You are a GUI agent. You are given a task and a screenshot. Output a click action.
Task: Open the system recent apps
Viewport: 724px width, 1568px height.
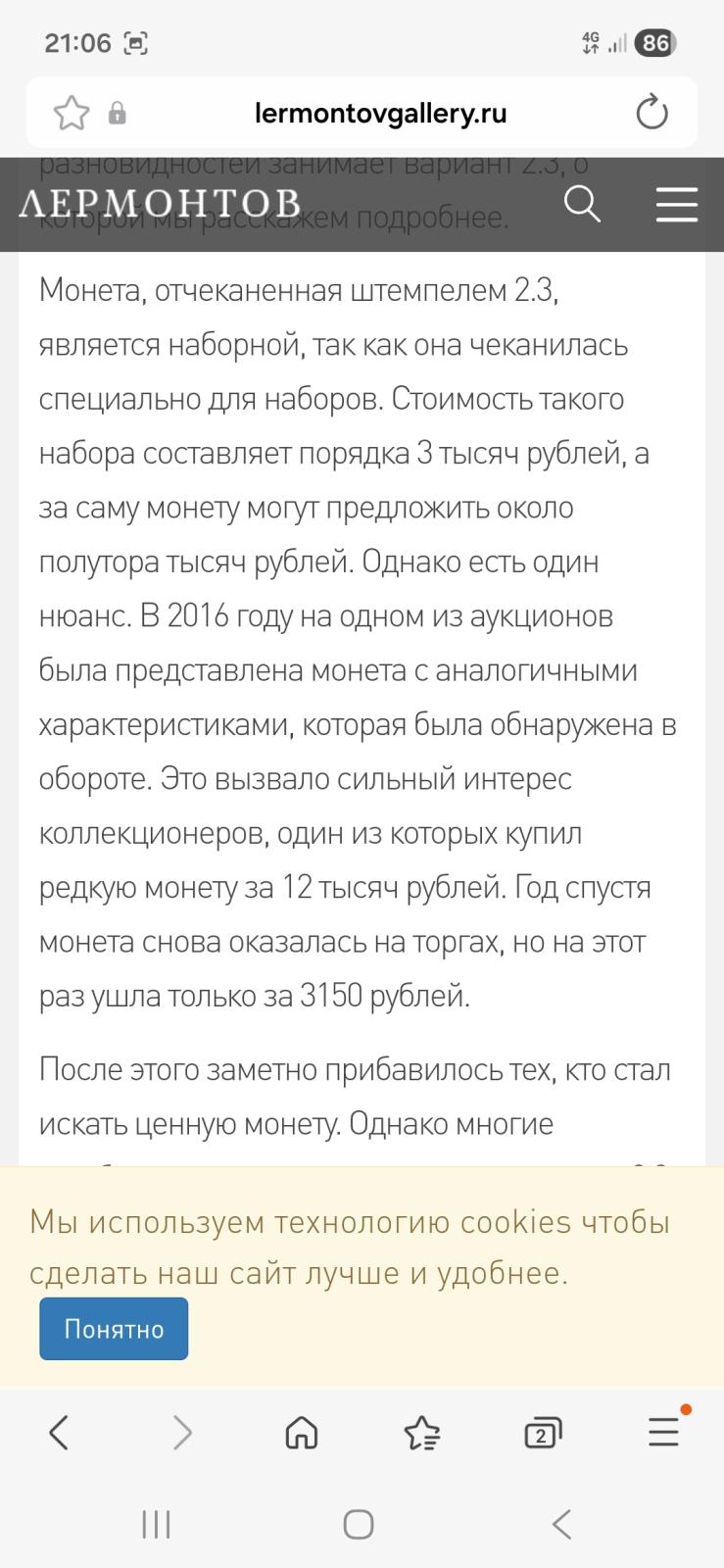pyautogui.click(x=157, y=1524)
